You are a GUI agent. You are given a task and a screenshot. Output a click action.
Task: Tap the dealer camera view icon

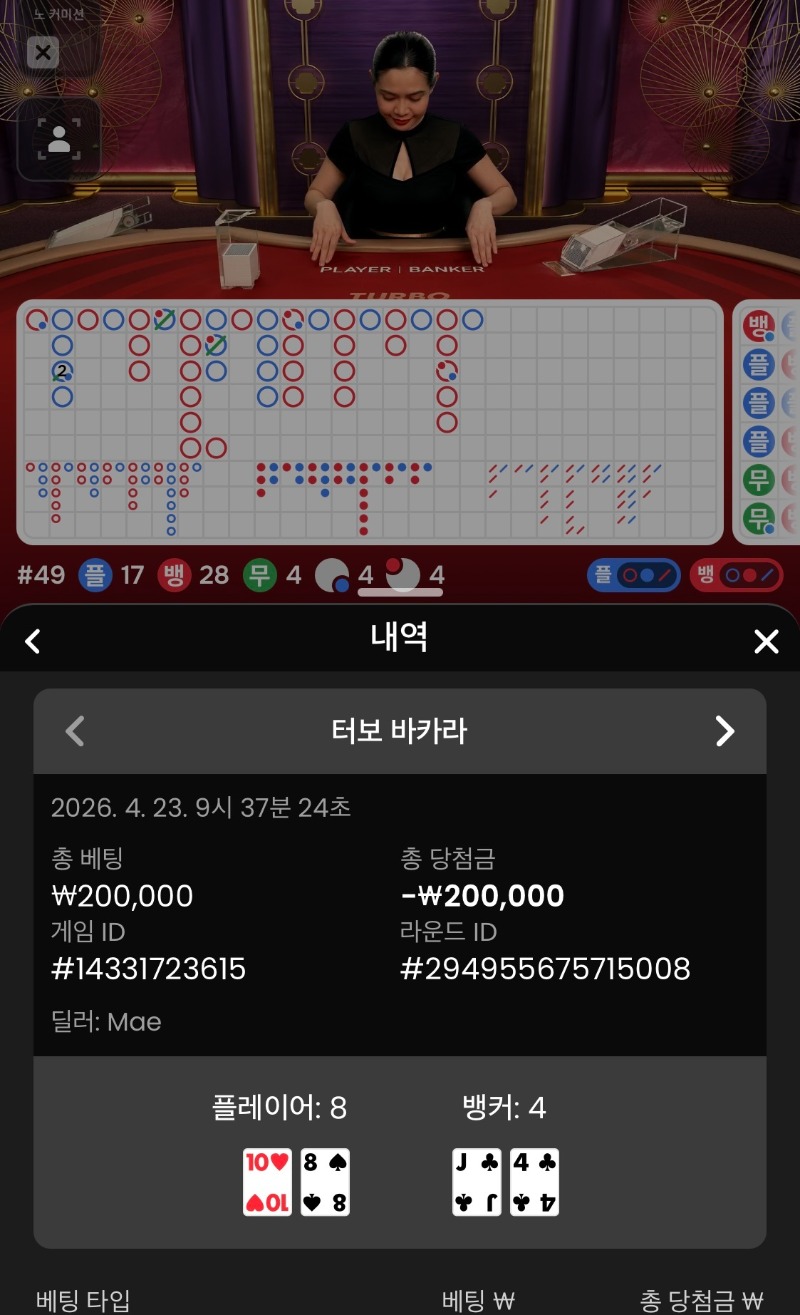pyautogui.click(x=59, y=139)
